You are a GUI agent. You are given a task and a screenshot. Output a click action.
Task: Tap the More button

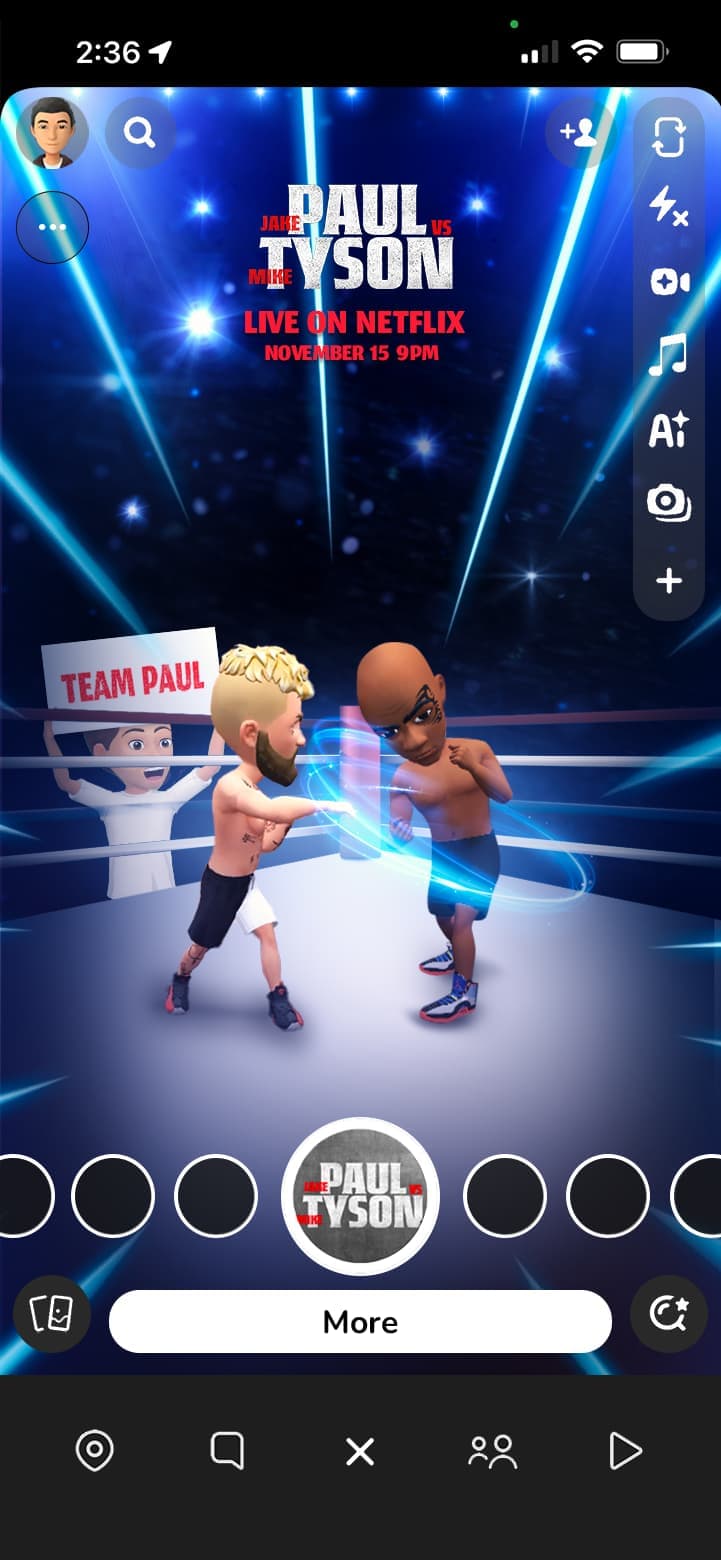[x=360, y=1321]
